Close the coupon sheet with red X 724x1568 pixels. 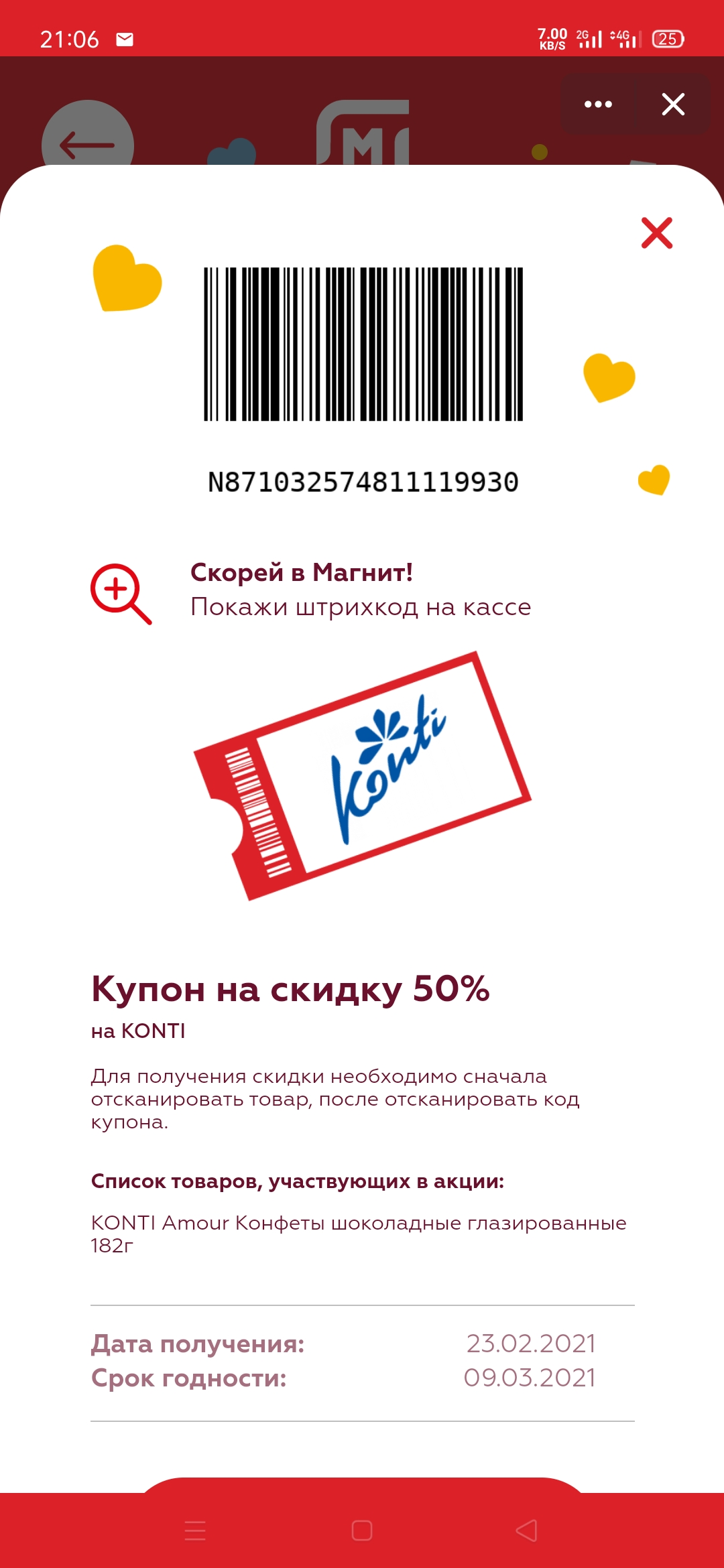[657, 233]
